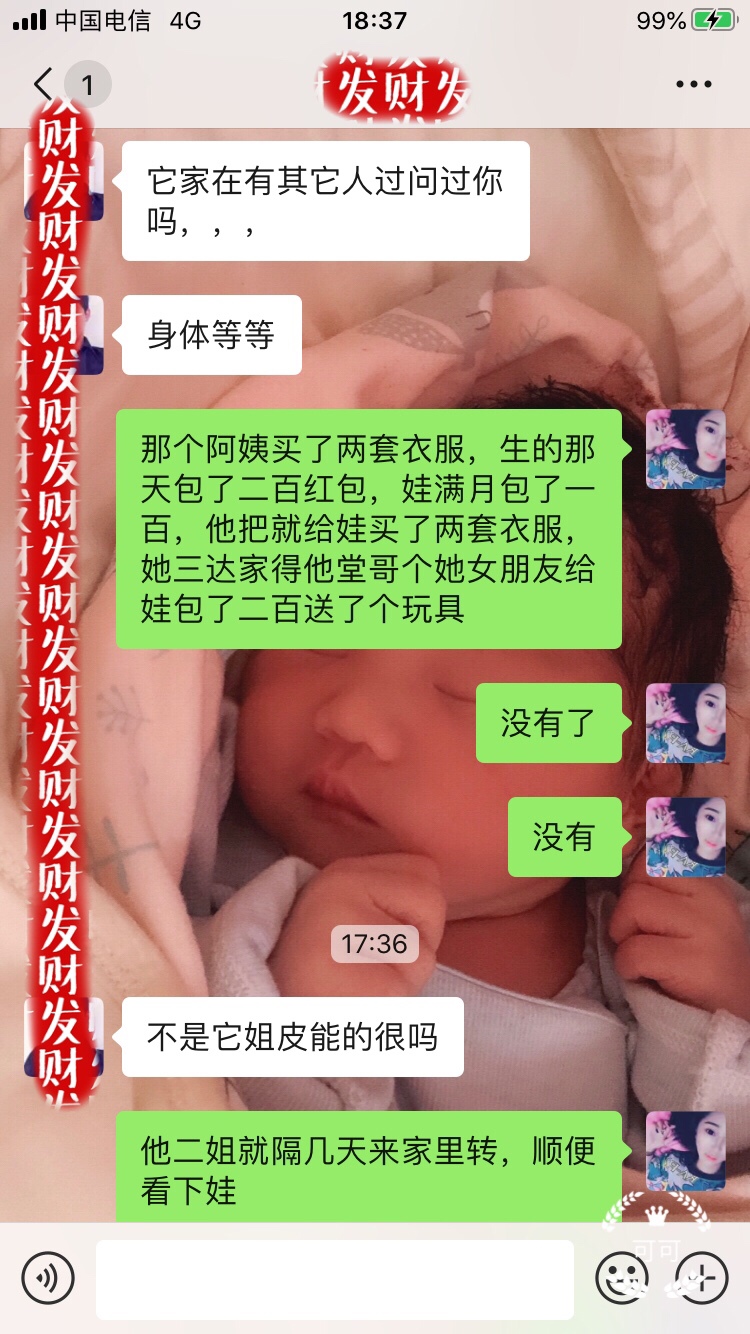Open my avatar beside 没有了 message
This screenshot has width=750, height=1334.
(x=685, y=723)
